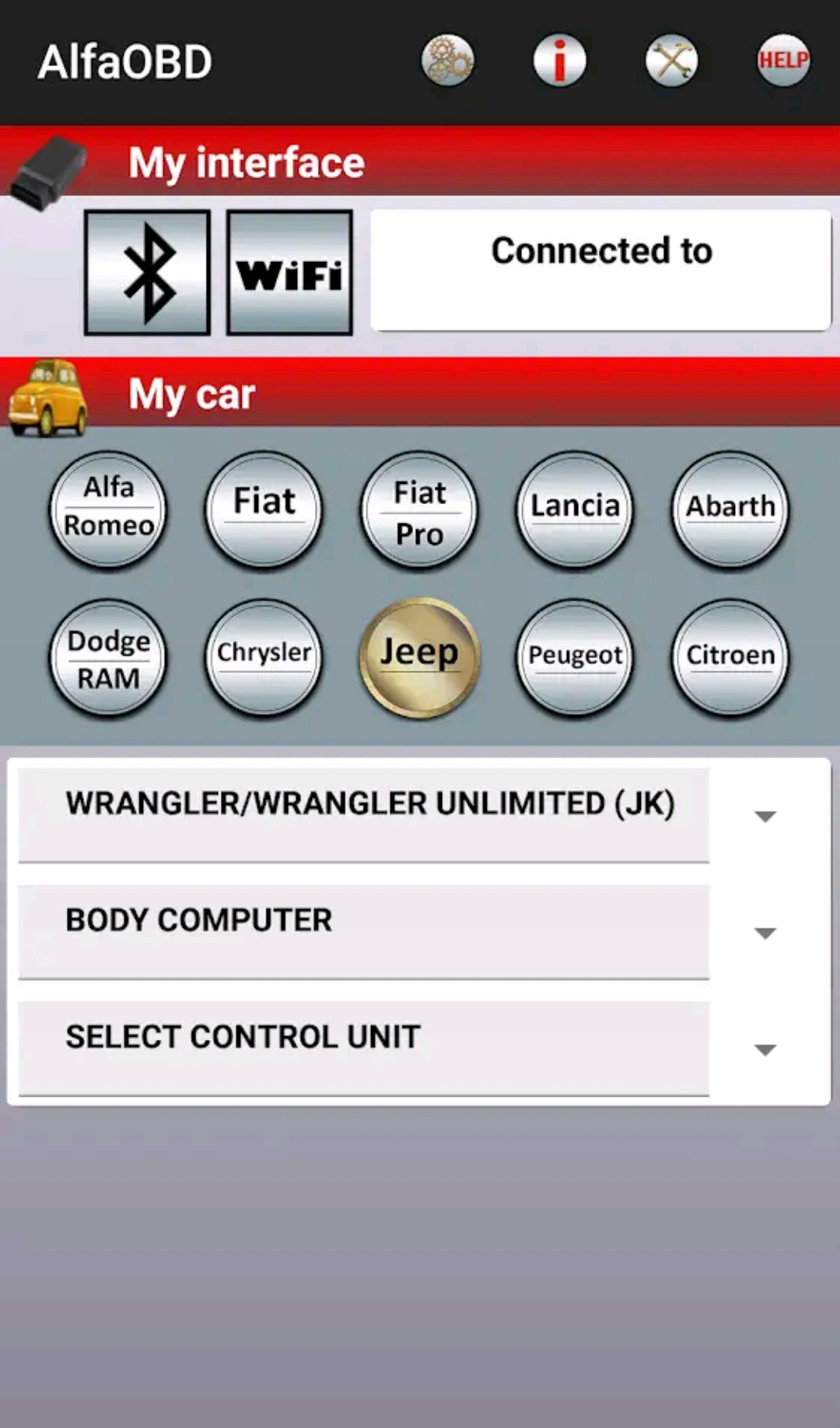Choose Lancia brand
Screen dimensions: 840x1428
pos(575,509)
